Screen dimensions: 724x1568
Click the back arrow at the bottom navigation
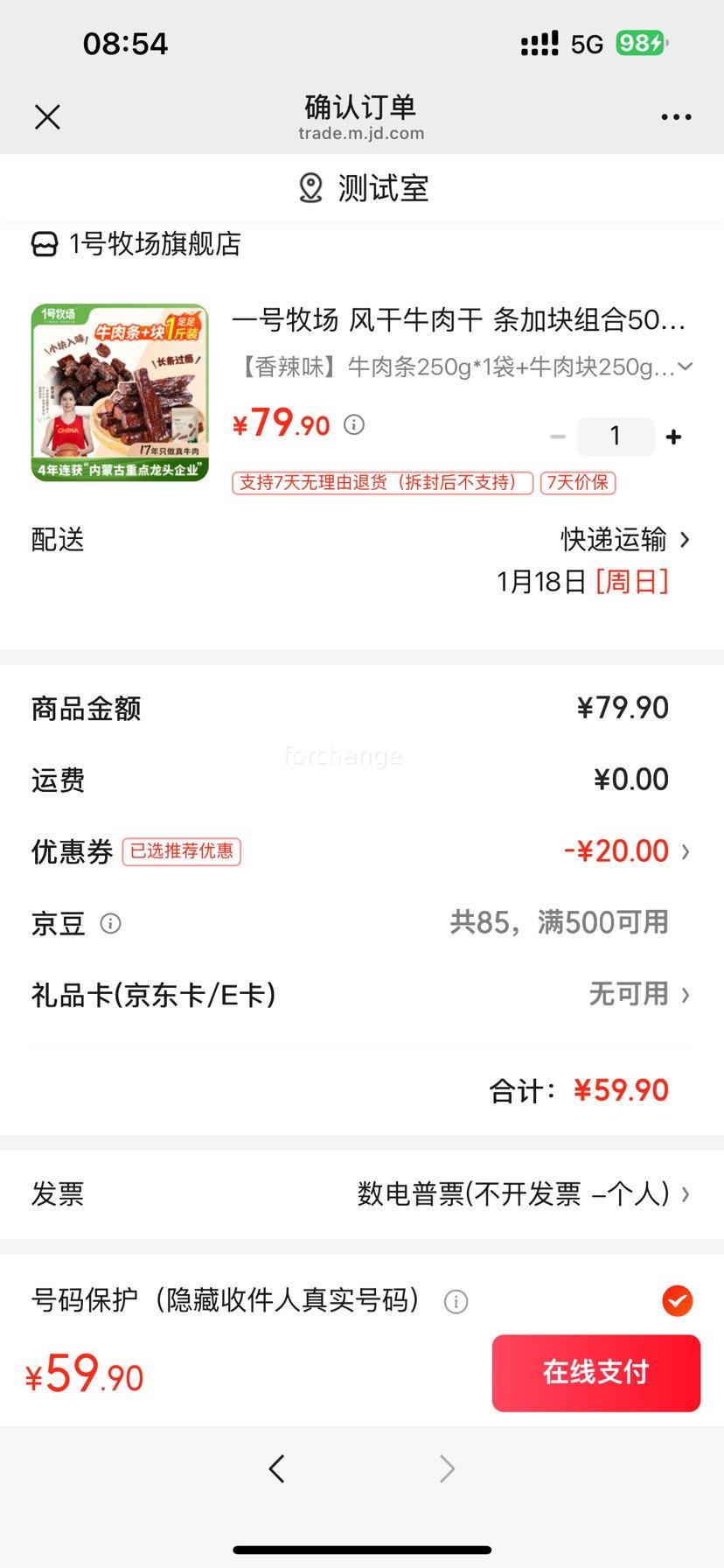277,1468
